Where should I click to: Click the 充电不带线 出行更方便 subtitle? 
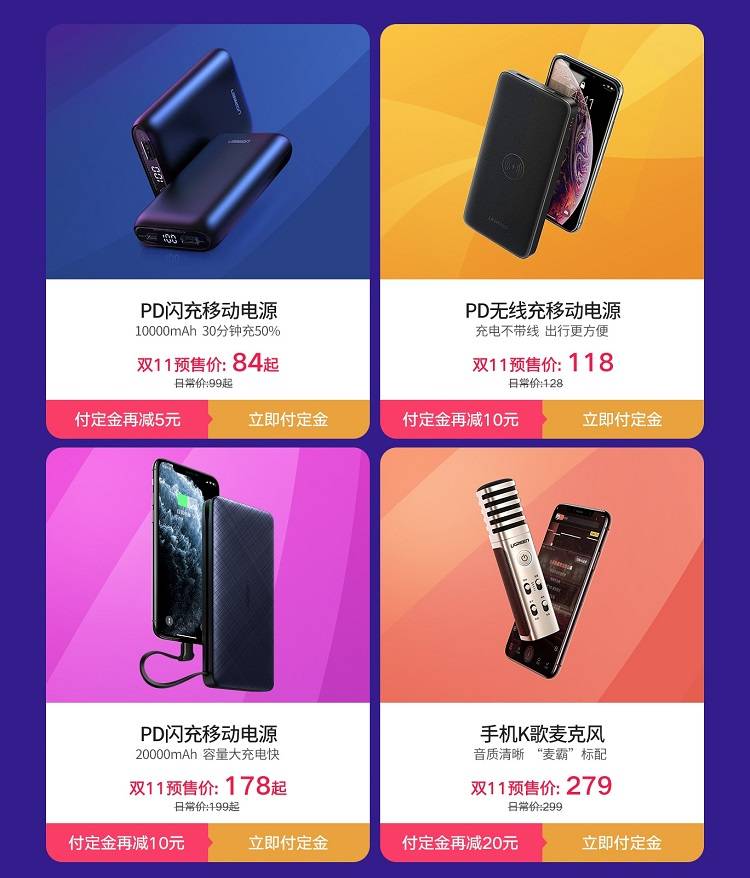[x=545, y=332]
